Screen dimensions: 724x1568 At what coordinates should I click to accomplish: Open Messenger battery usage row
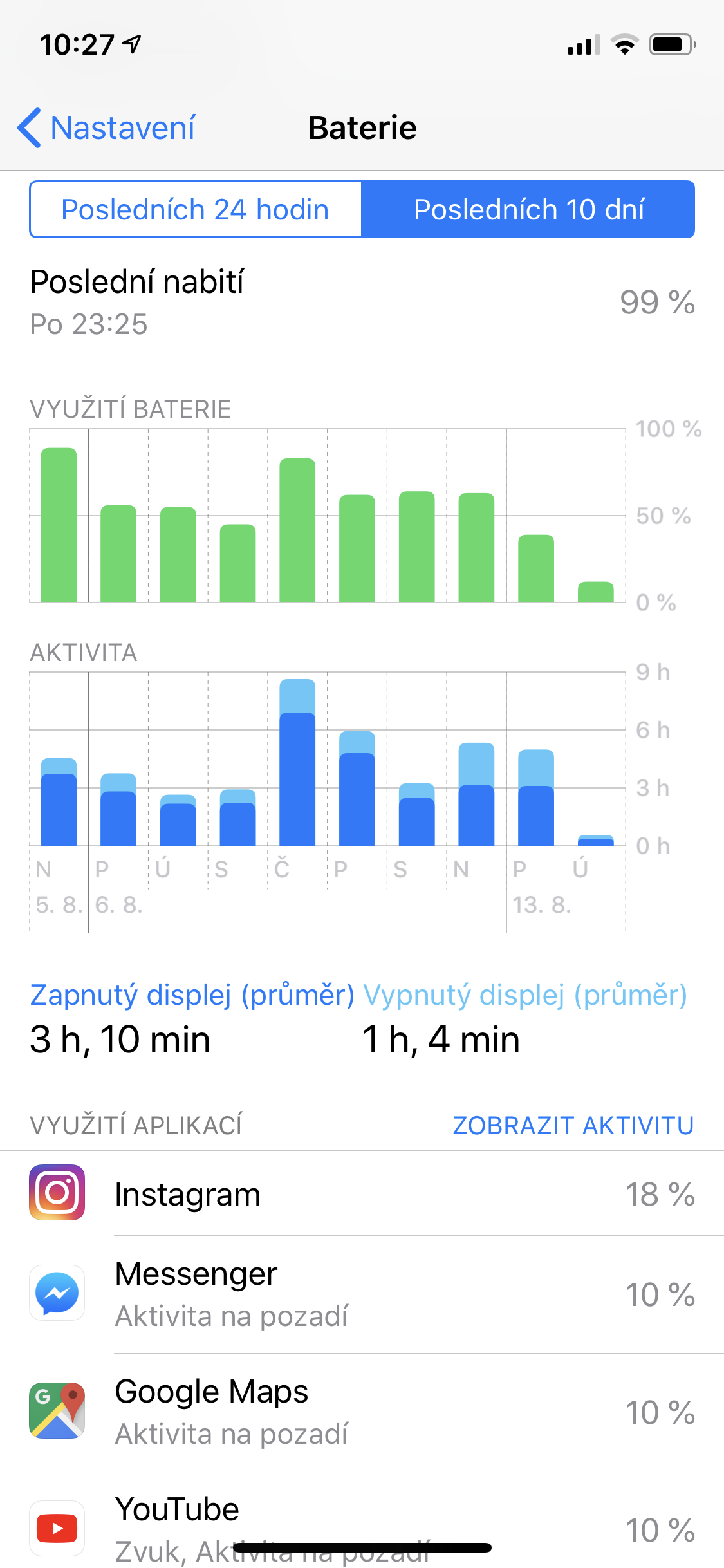[x=362, y=1294]
